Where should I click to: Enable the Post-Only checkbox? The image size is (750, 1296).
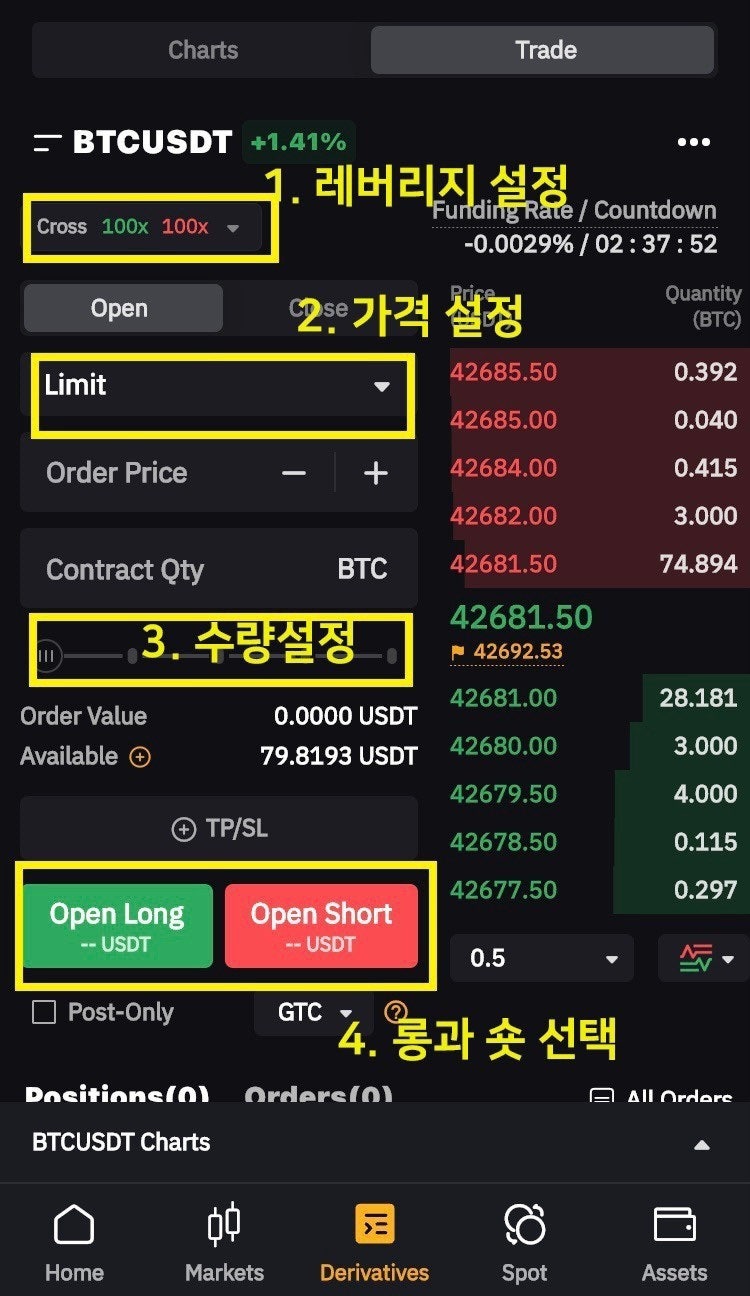tap(41, 1012)
